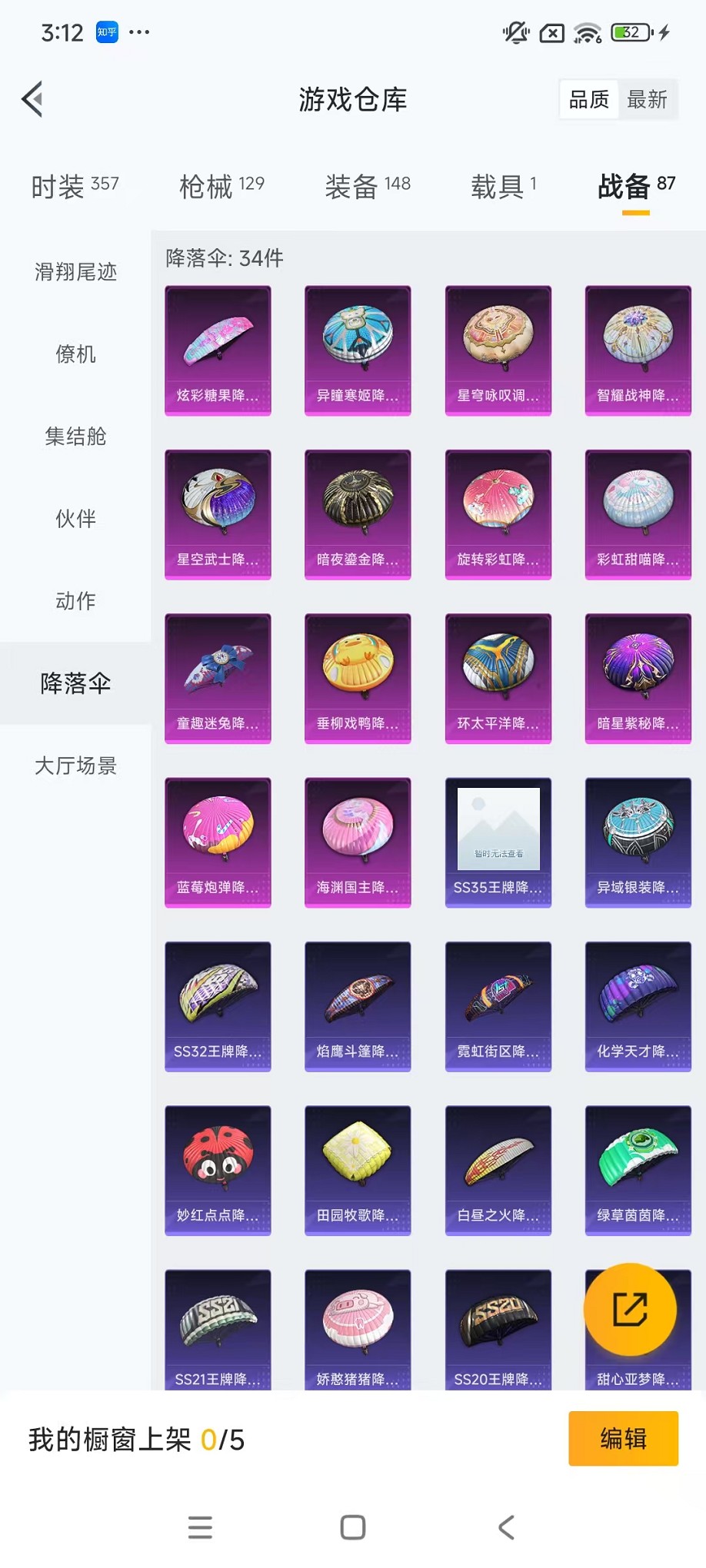Expand the 大厅场景 section

[x=75, y=765]
